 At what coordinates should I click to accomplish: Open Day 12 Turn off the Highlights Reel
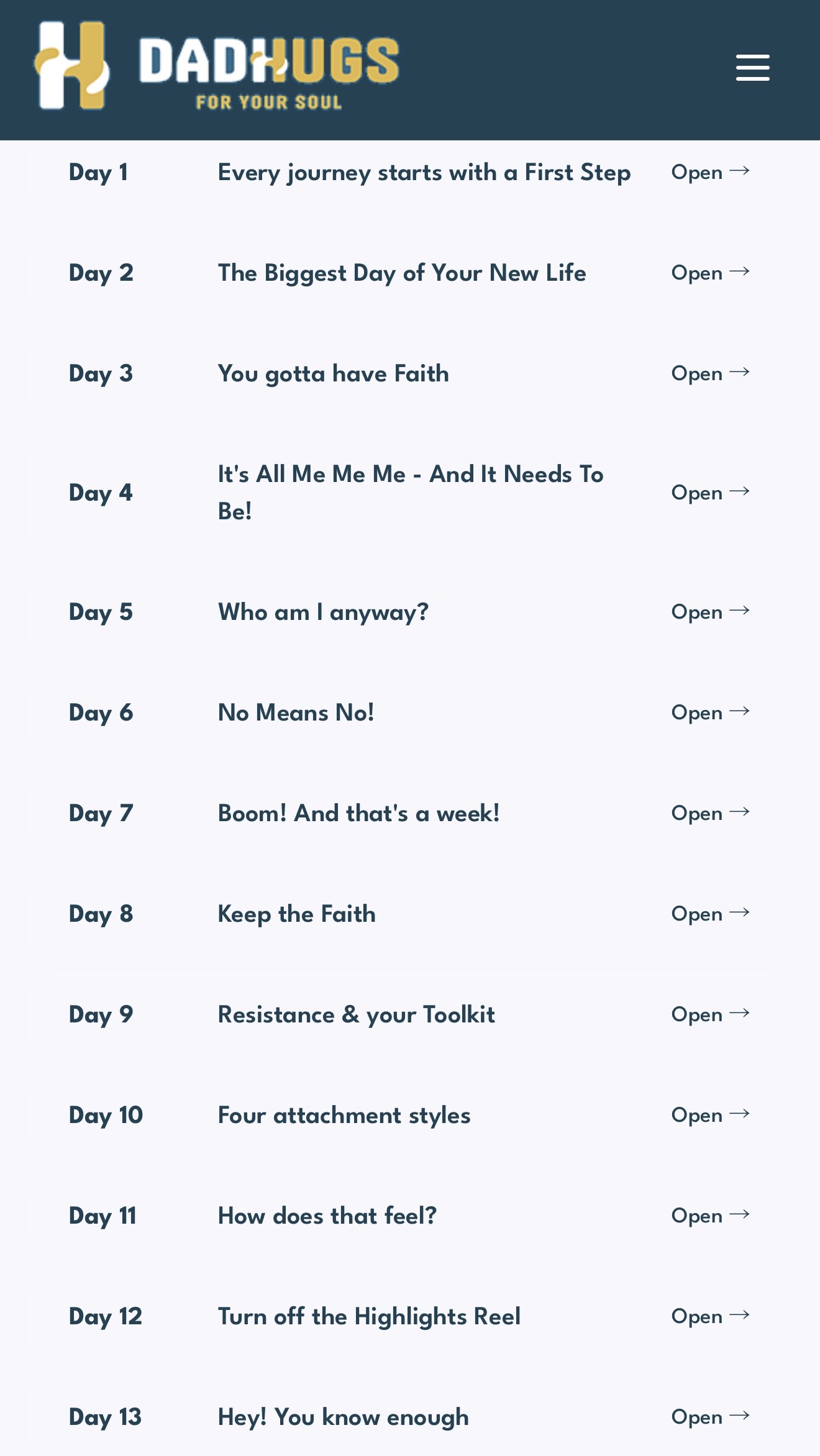coord(710,1316)
